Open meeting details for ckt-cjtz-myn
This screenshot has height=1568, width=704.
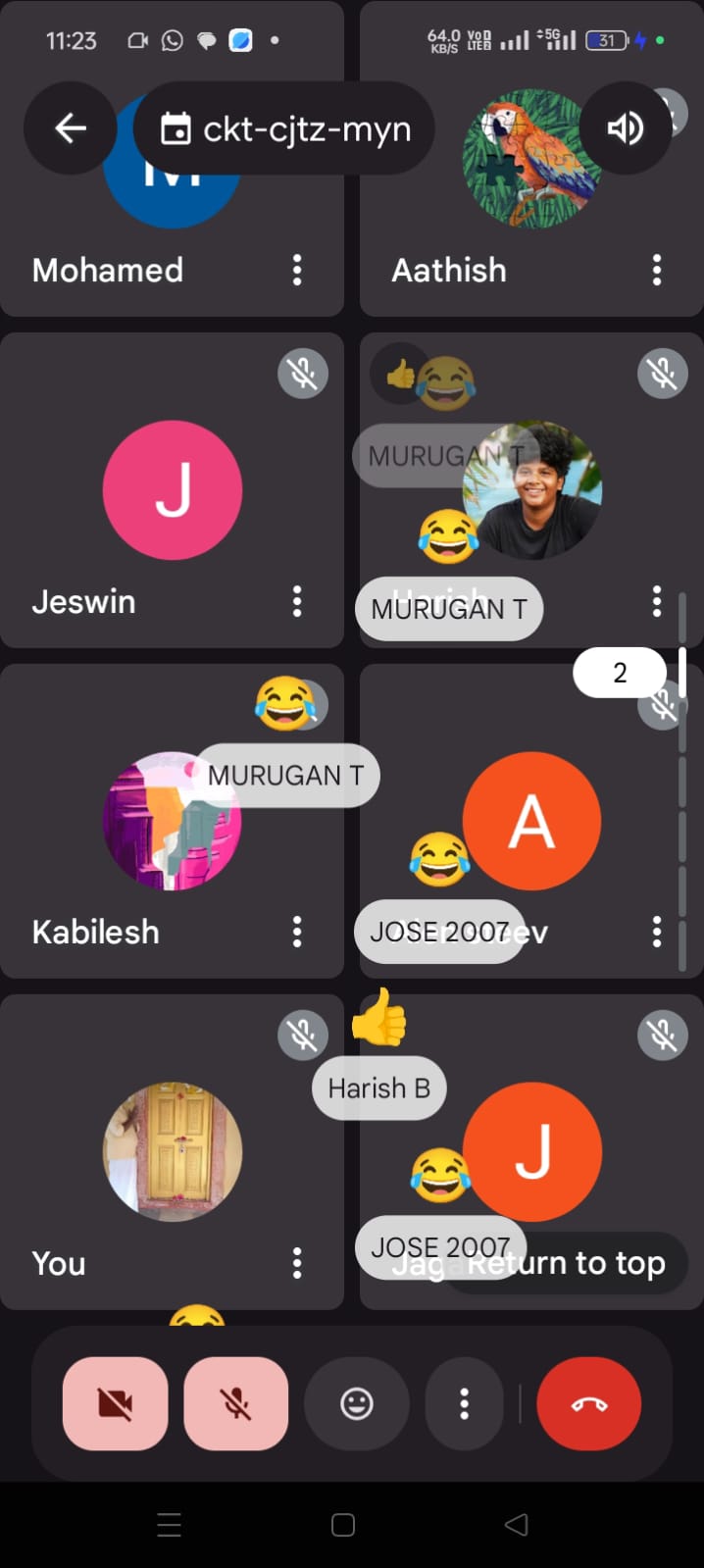(284, 128)
